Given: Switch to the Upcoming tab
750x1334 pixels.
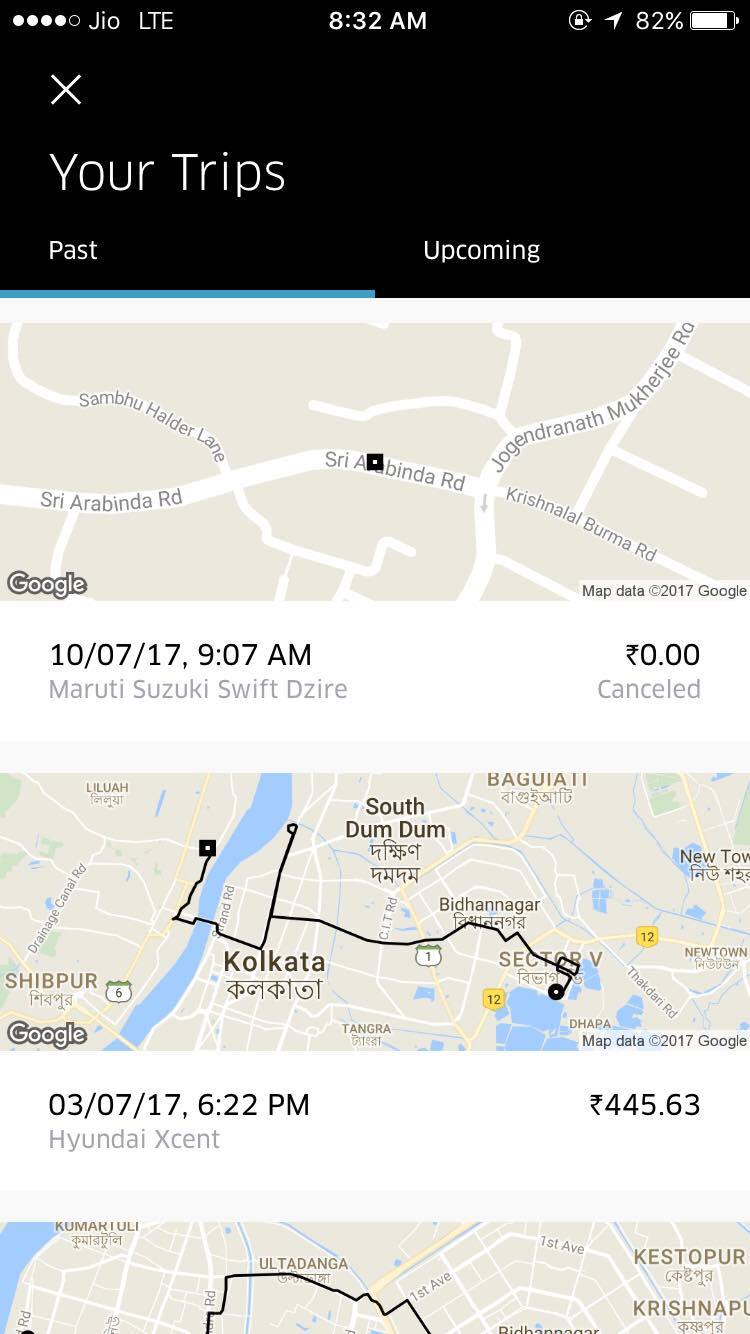Looking at the screenshot, I should (x=481, y=250).
